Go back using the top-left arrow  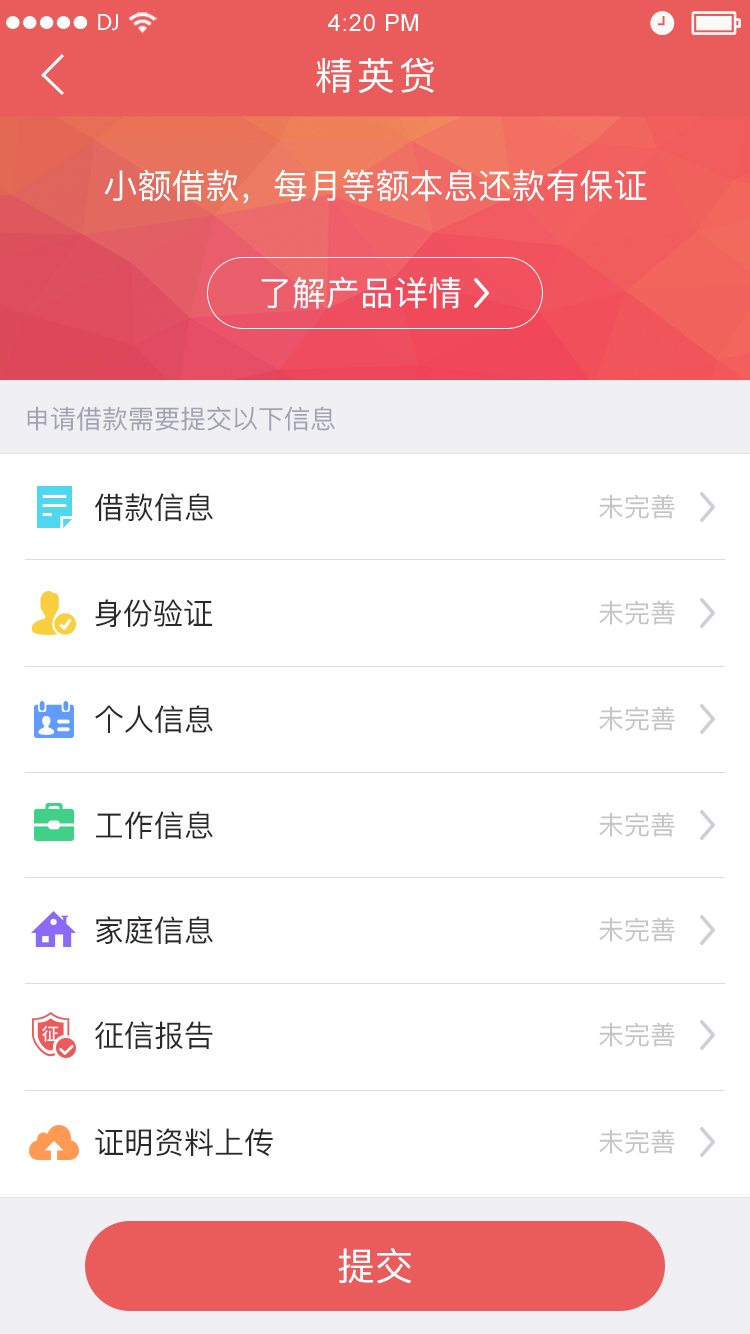[53, 75]
